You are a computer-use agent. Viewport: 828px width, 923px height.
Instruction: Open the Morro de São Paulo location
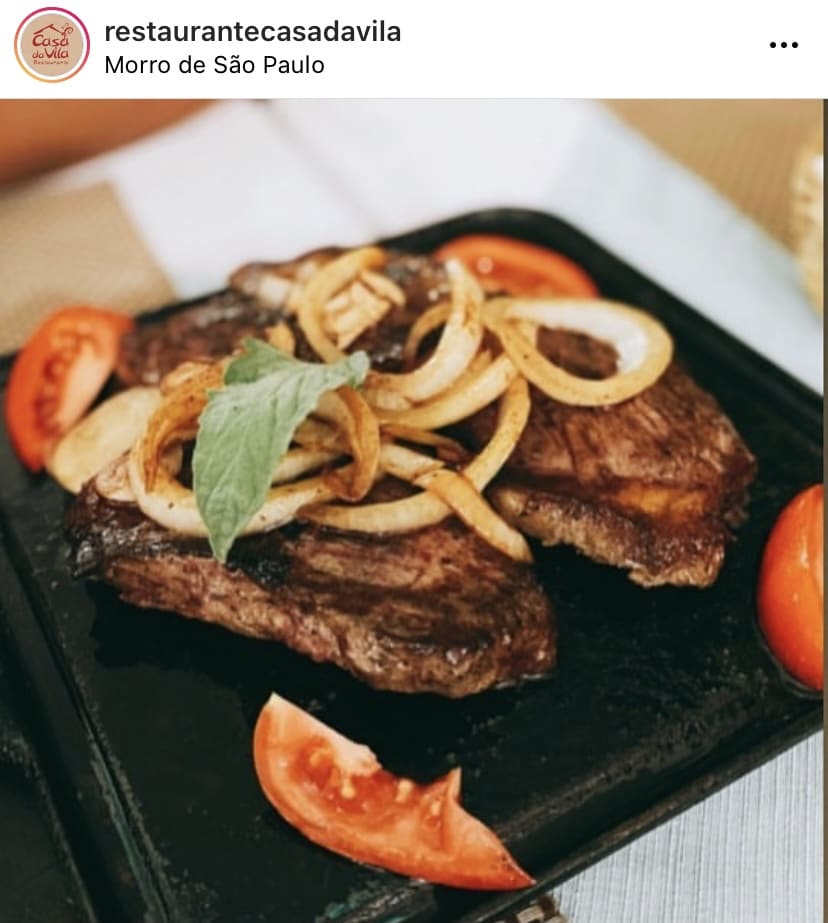214,65
